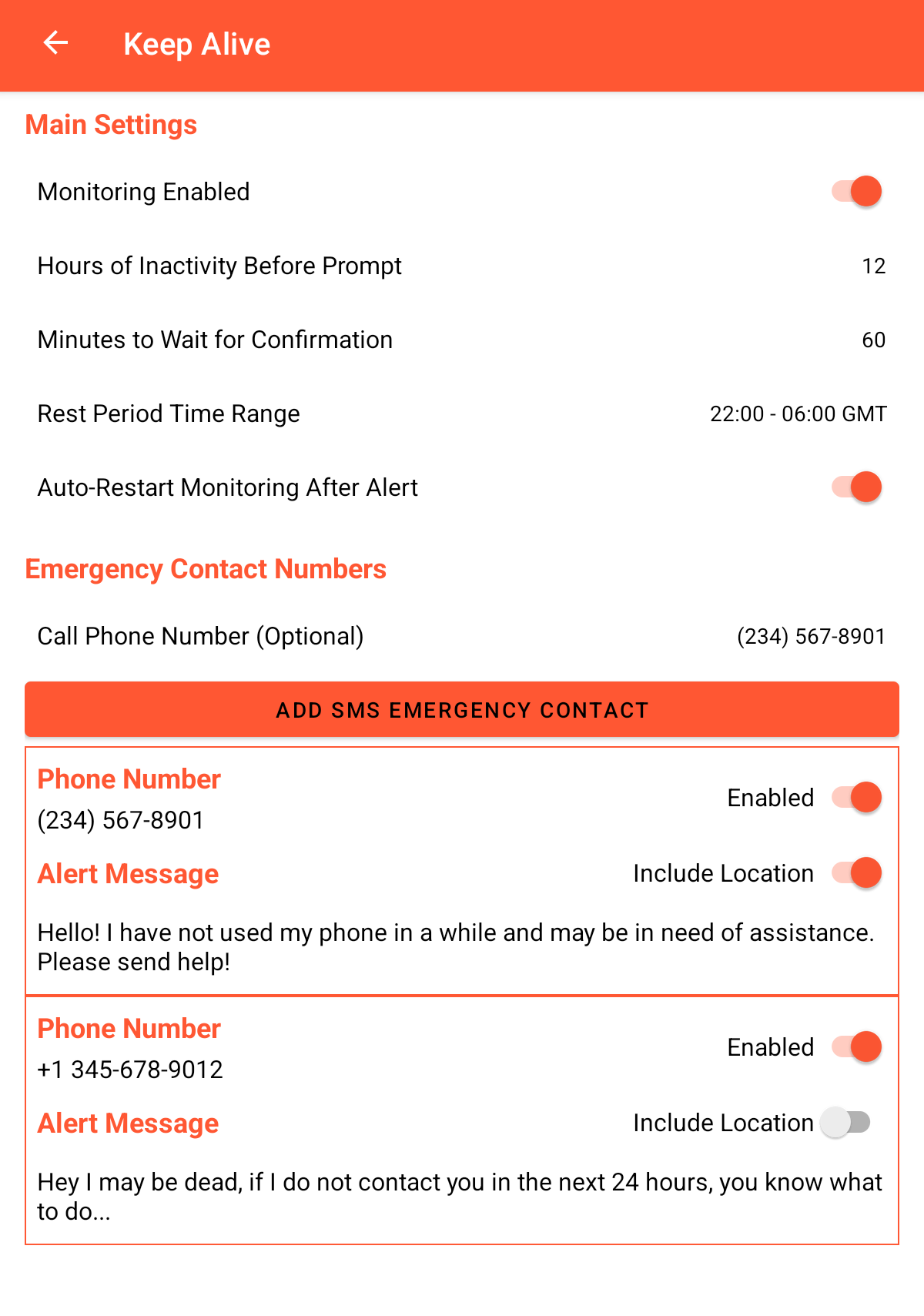
Task: Turn on Include Location for +1 345-678-9012
Action: coord(845,1123)
